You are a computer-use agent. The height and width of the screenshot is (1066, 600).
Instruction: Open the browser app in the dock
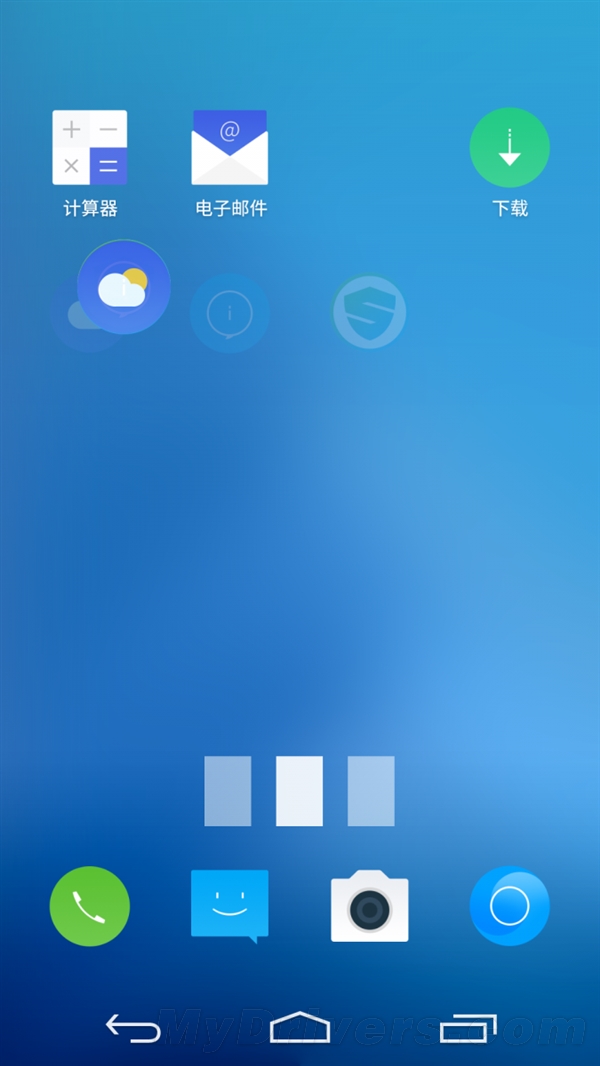tap(510, 906)
